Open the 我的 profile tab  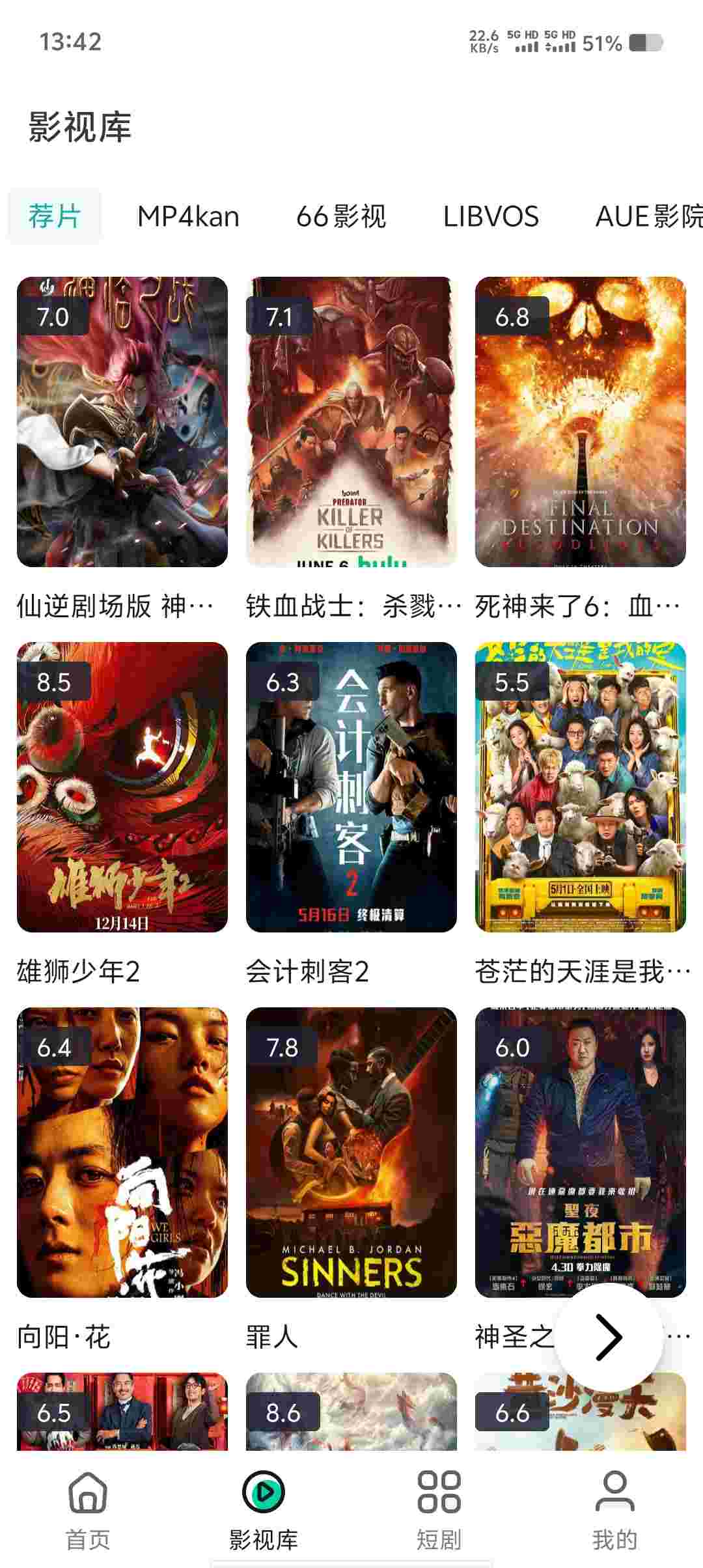coord(614,1509)
